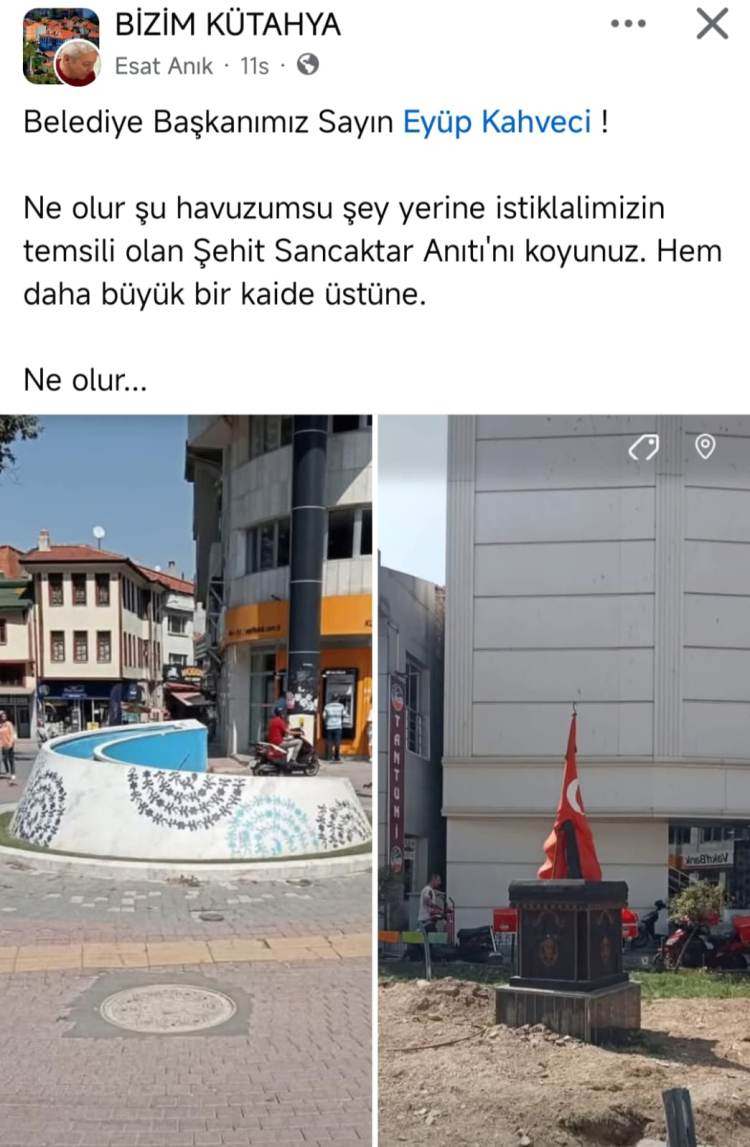
Task: Open the fountain photo on the left
Action: tap(186, 780)
